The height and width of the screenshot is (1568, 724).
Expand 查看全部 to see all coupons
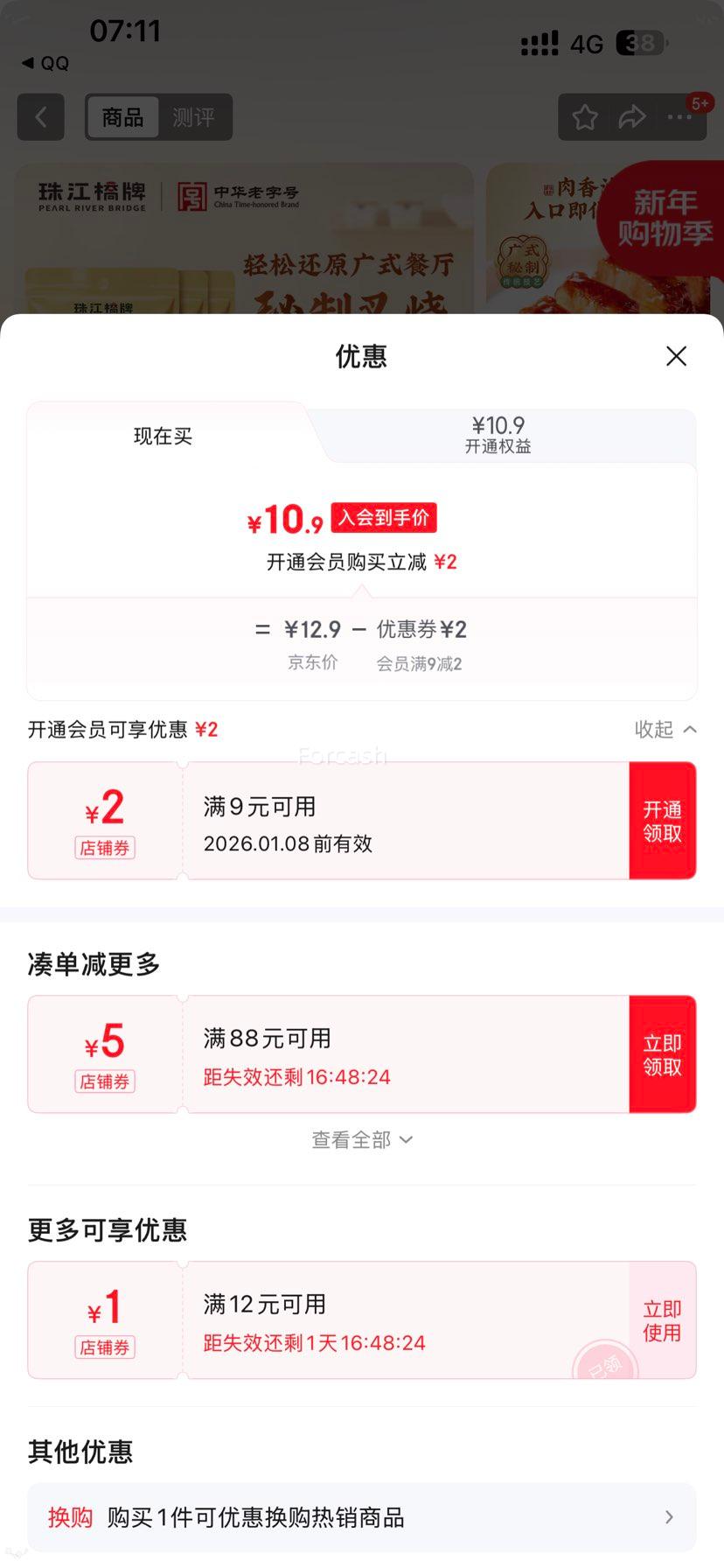tap(362, 1139)
